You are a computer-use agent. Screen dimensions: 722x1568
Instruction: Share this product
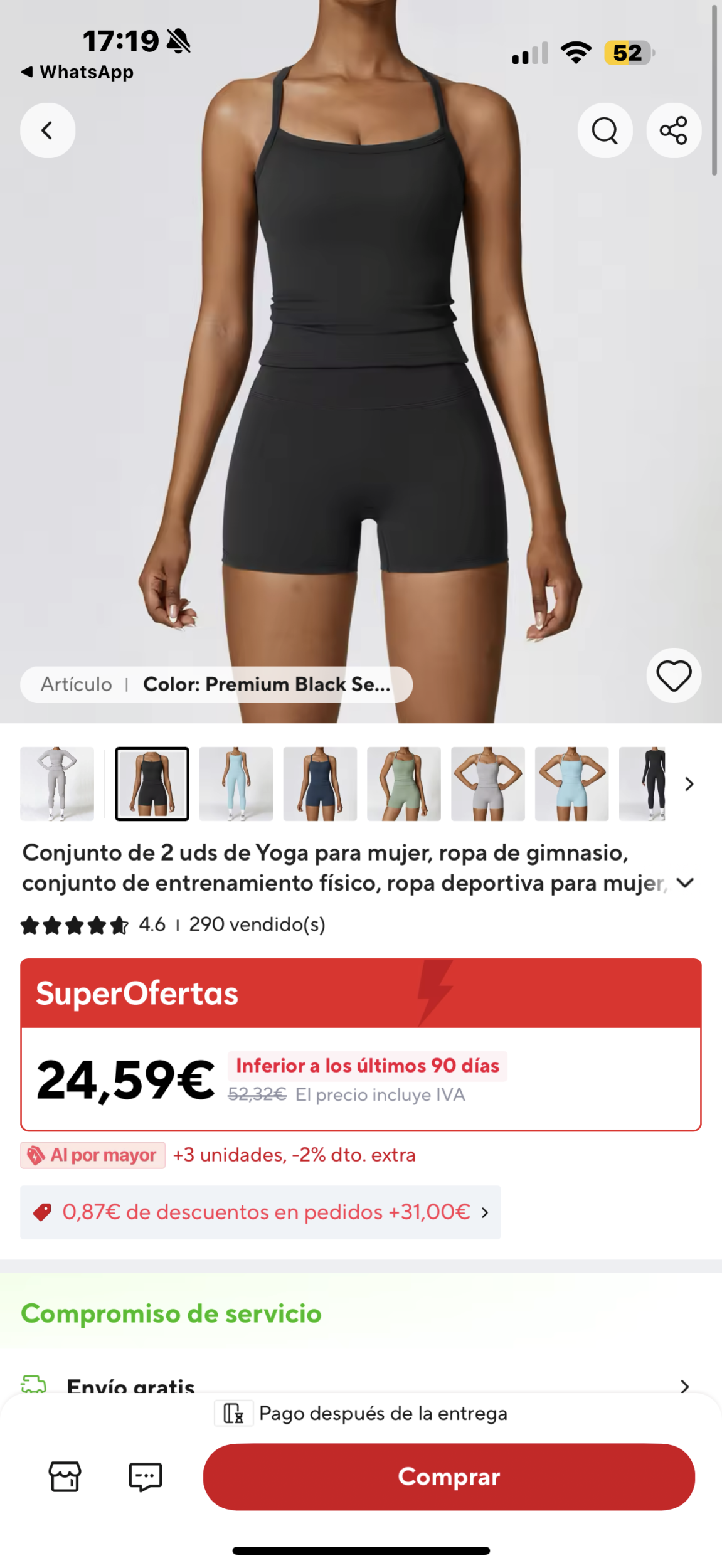674,130
